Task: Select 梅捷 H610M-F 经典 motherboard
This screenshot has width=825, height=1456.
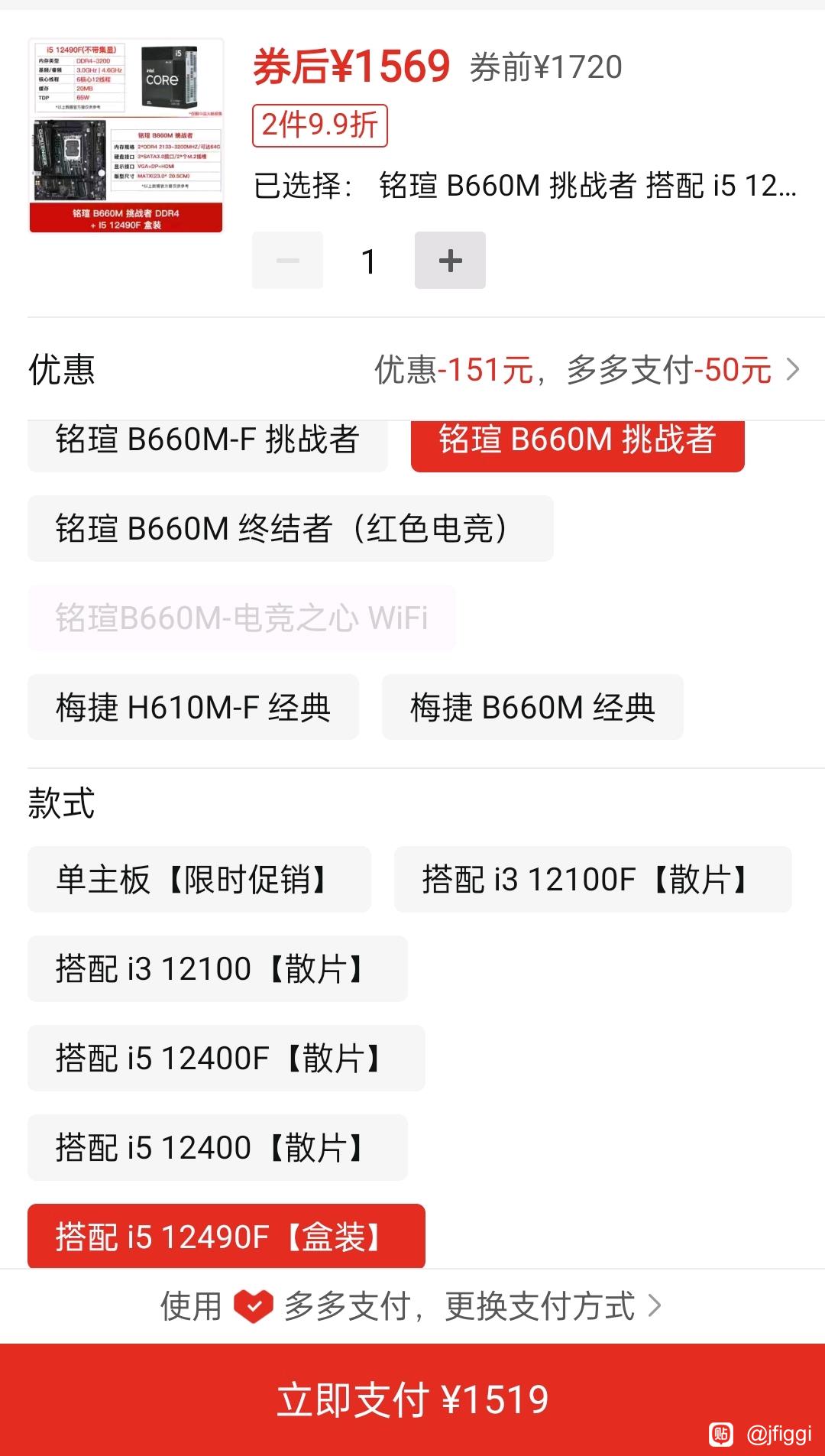Action: coord(193,707)
